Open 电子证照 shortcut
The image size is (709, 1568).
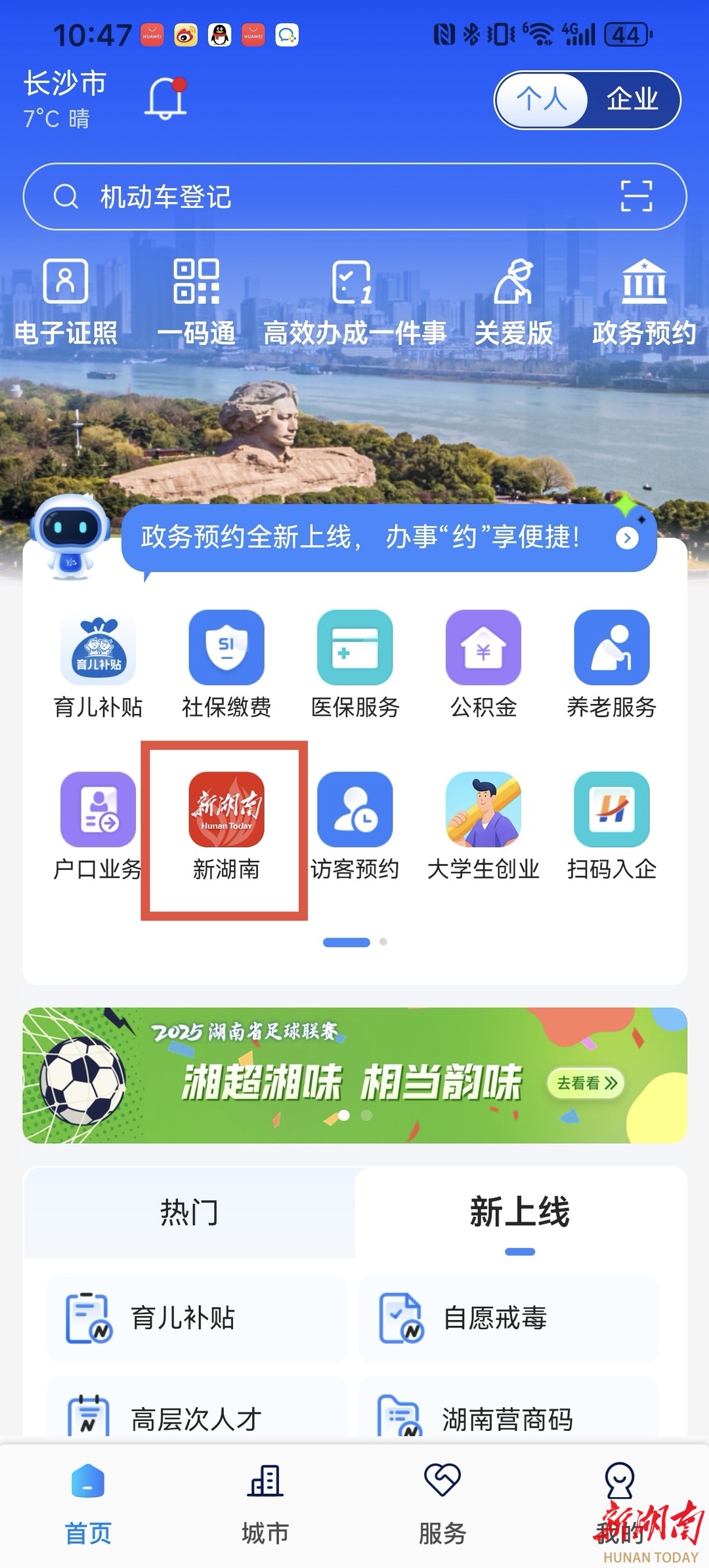click(66, 302)
